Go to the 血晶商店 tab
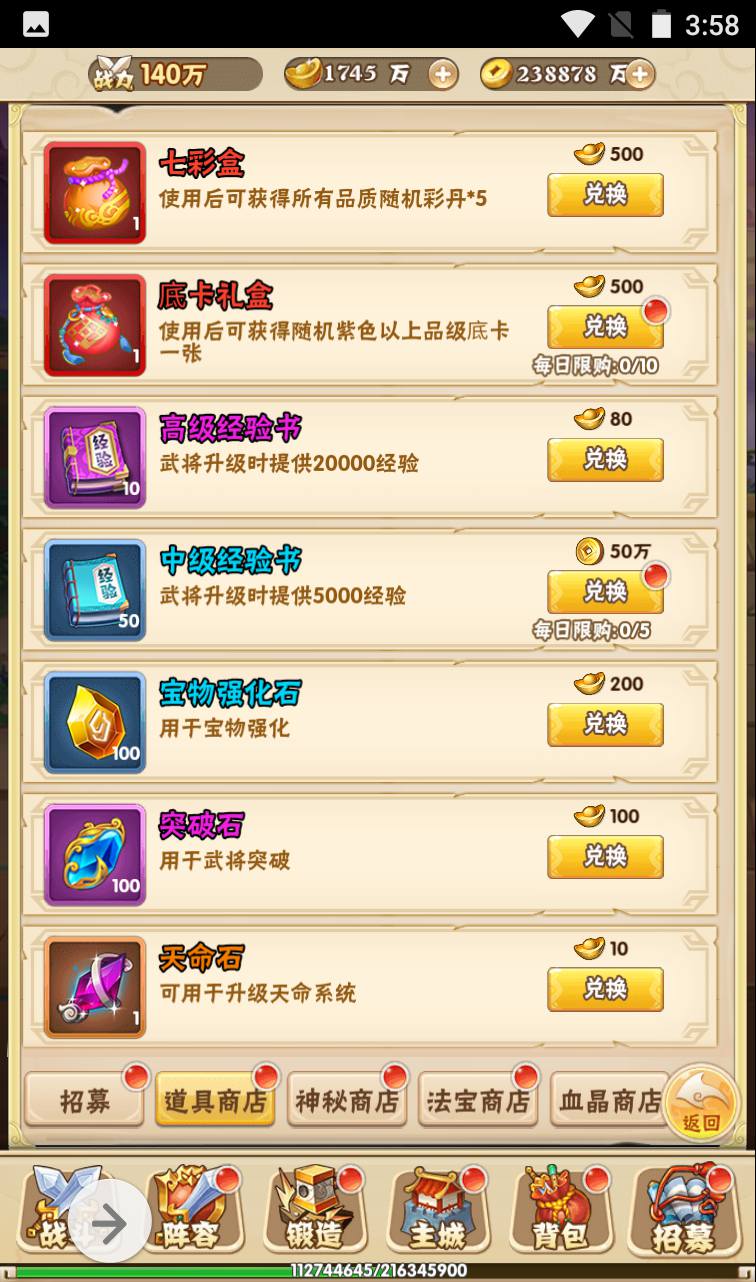 click(609, 1101)
